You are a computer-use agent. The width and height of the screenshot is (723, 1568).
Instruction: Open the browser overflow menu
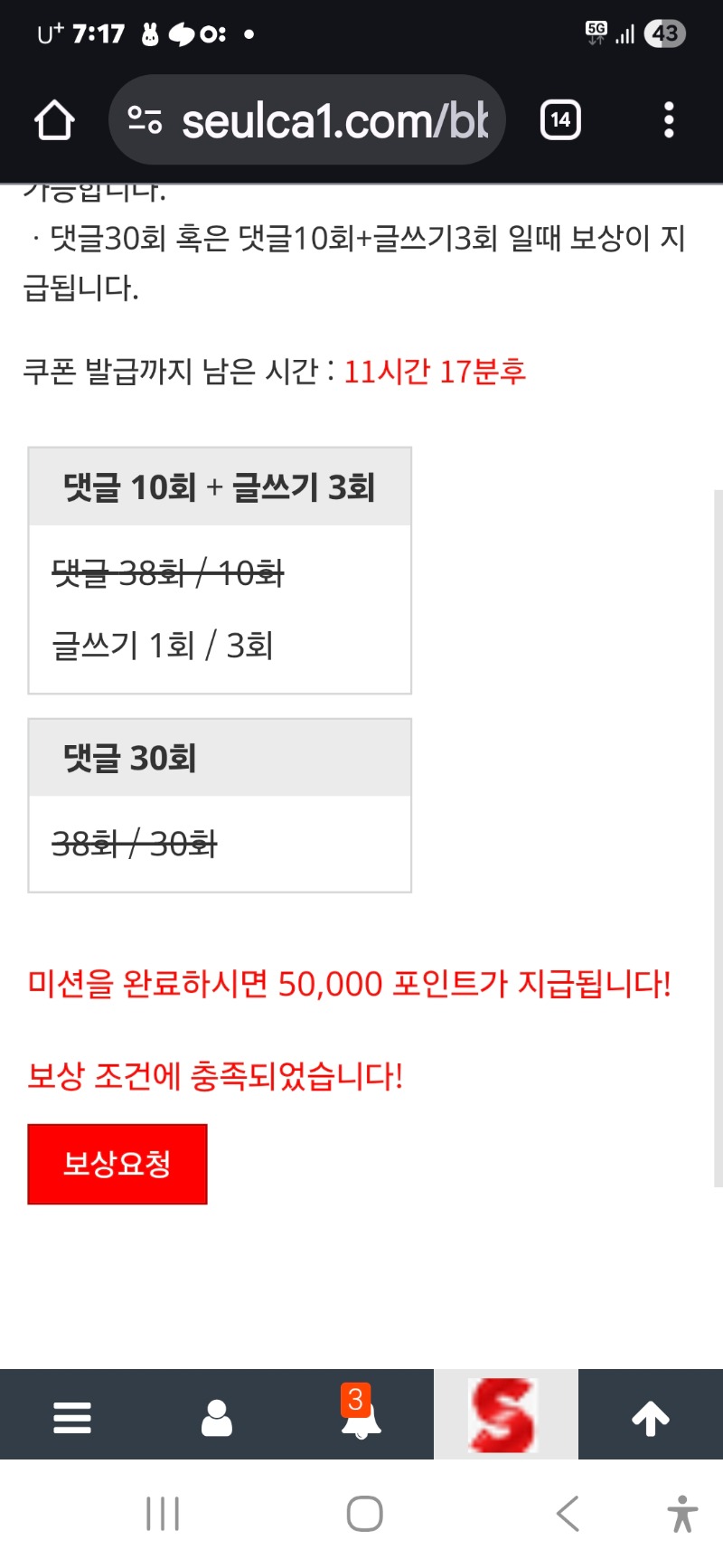(669, 120)
